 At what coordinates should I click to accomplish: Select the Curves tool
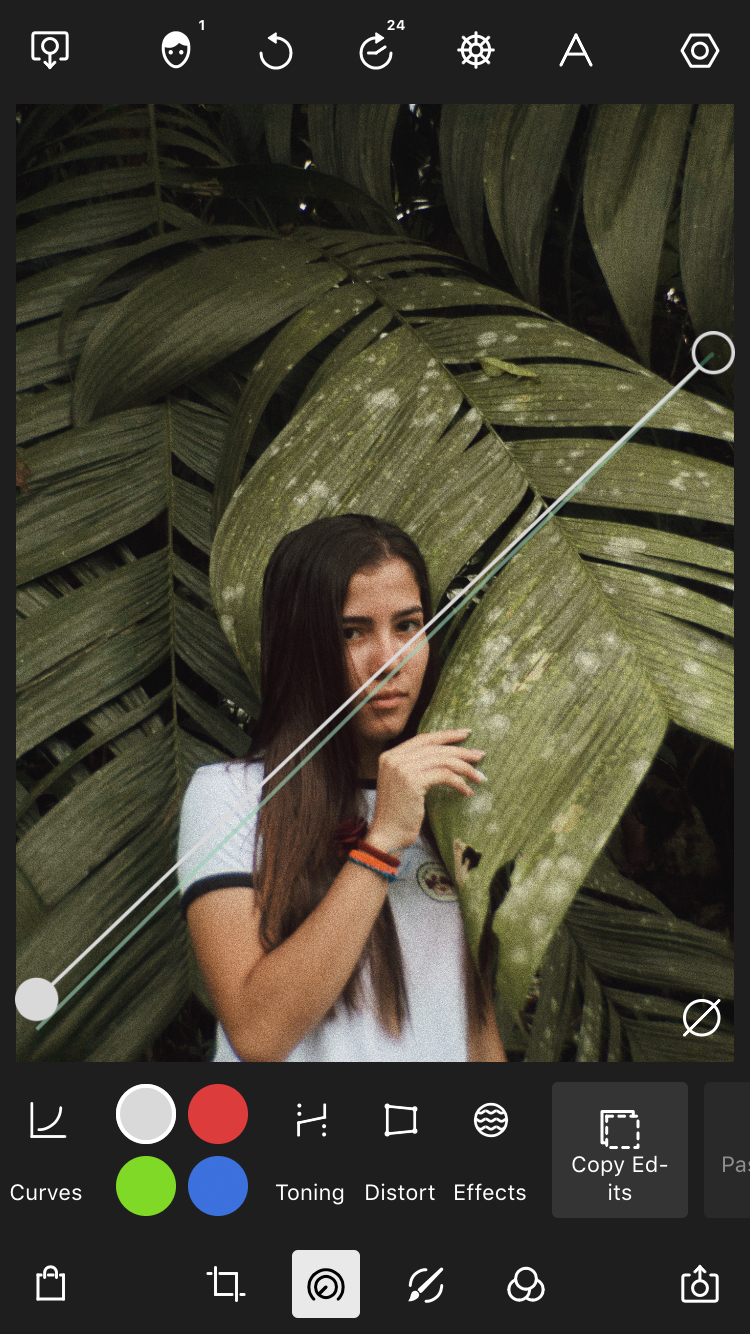point(47,1150)
